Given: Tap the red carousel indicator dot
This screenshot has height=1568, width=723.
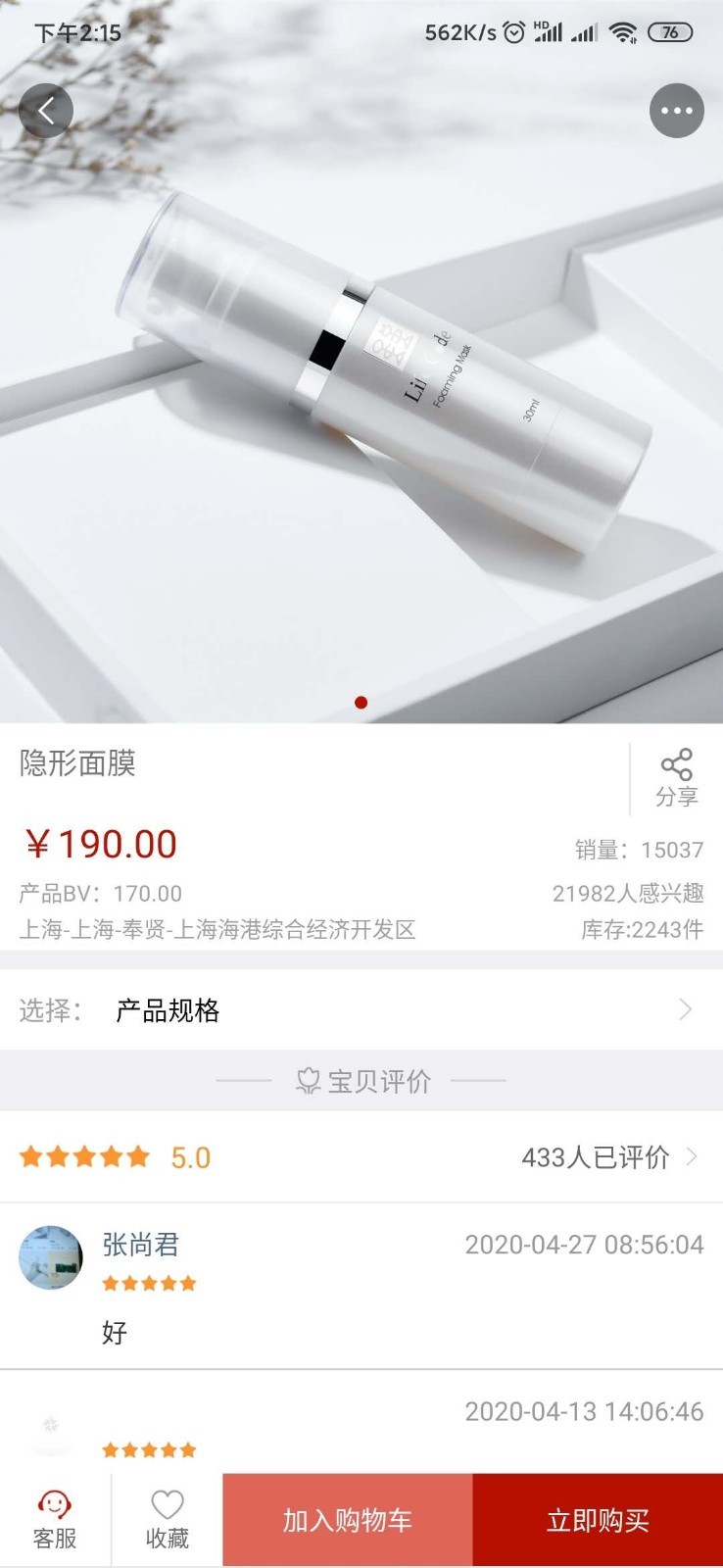Looking at the screenshot, I should 361,702.
